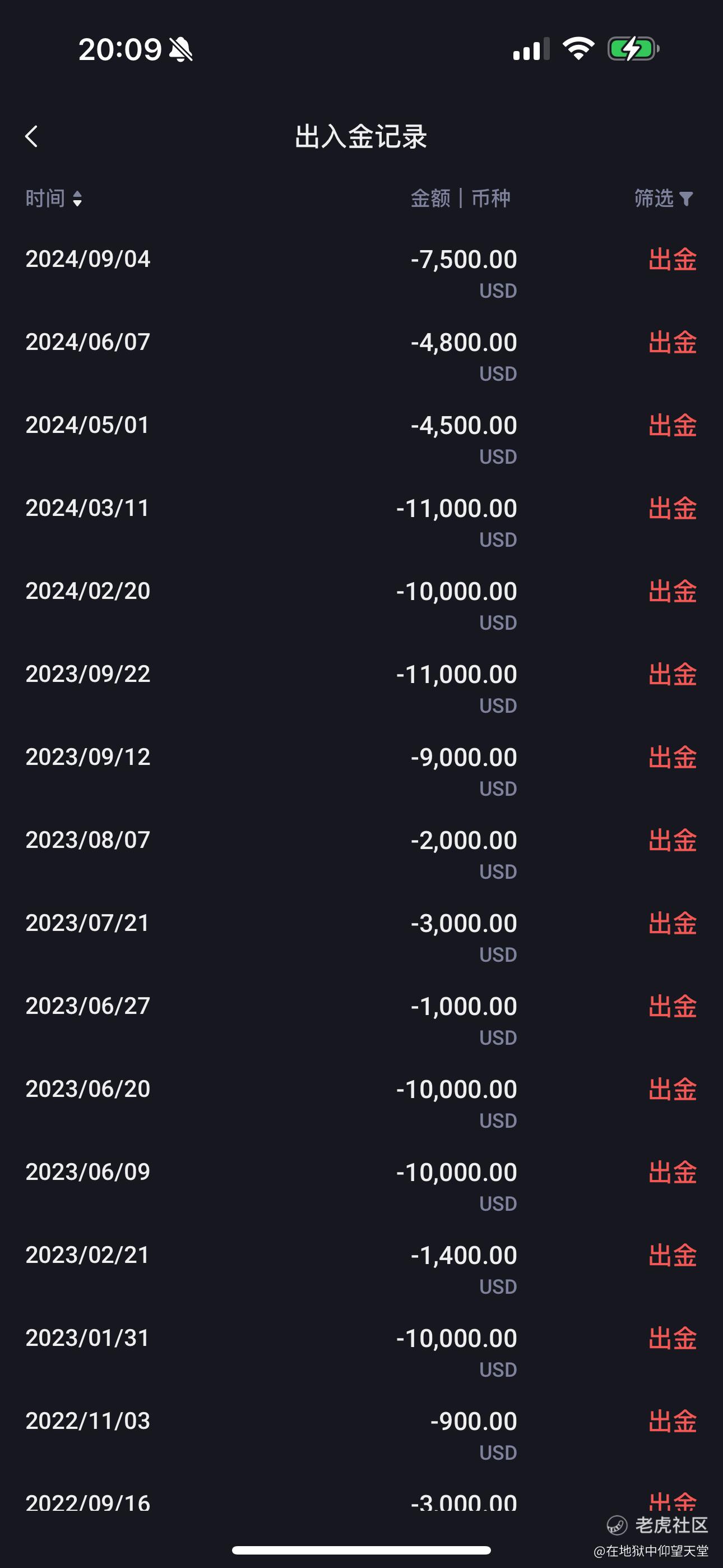Open the 筛选 filter
The image size is (723, 1568).
click(x=664, y=199)
